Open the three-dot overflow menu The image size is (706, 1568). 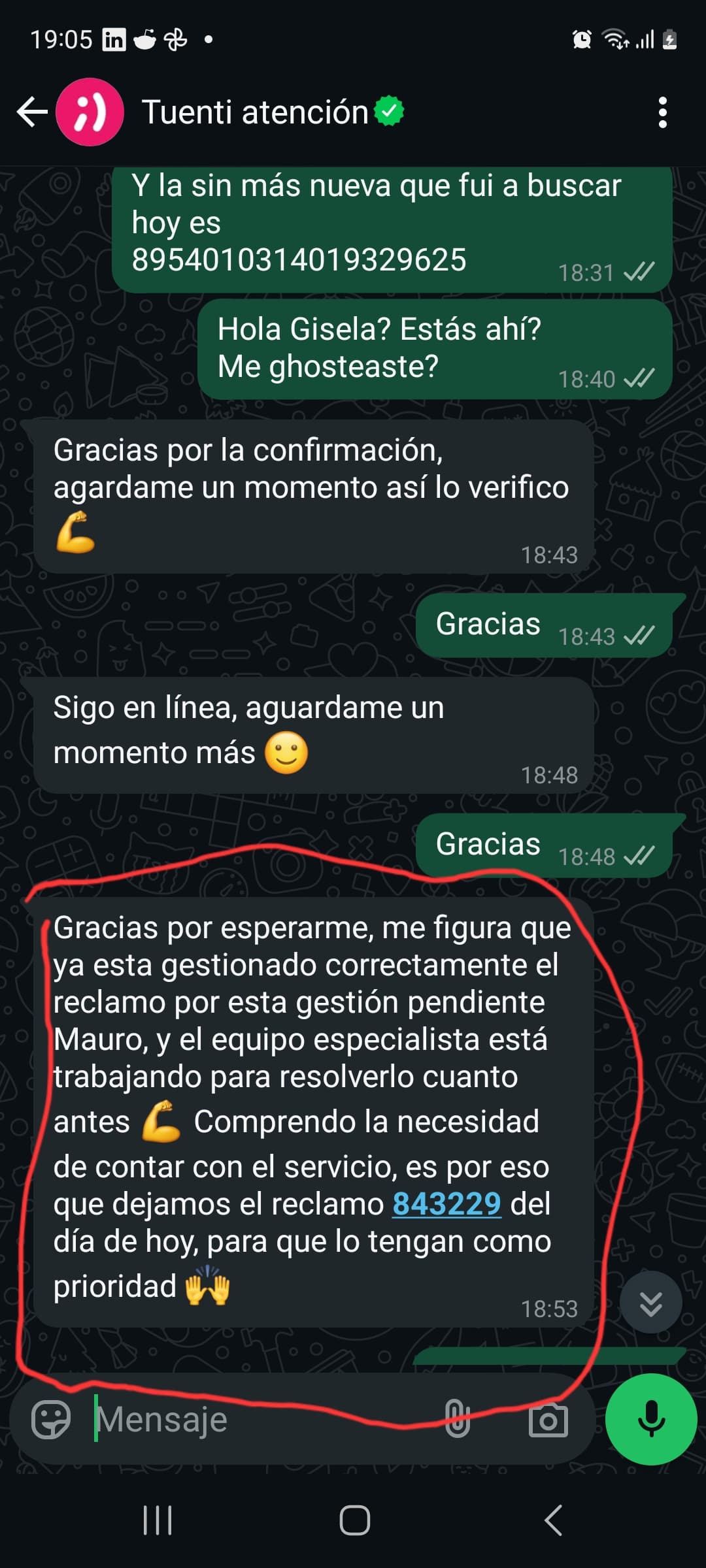662,112
